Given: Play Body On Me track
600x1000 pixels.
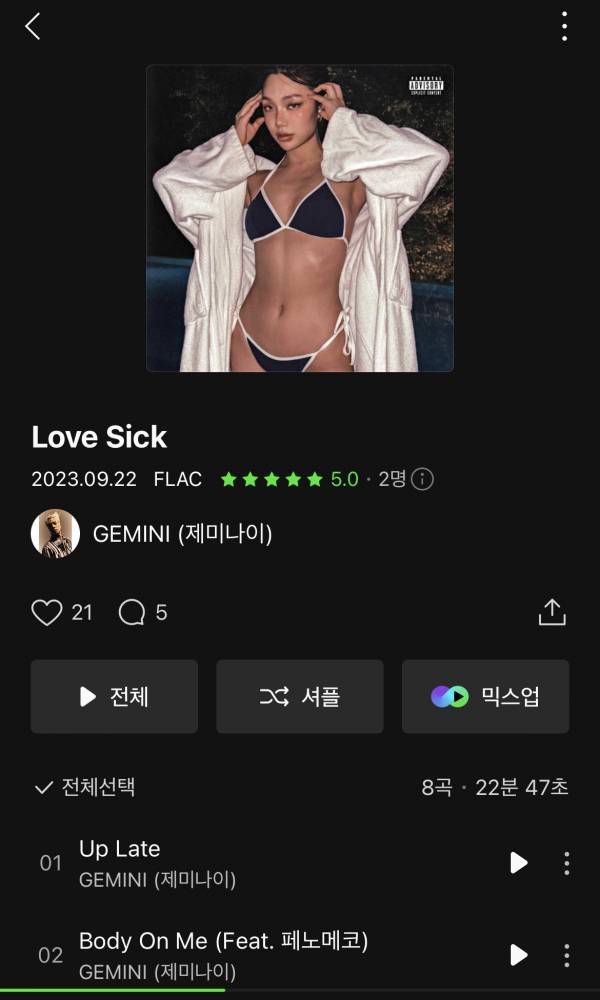Looking at the screenshot, I should (518, 955).
